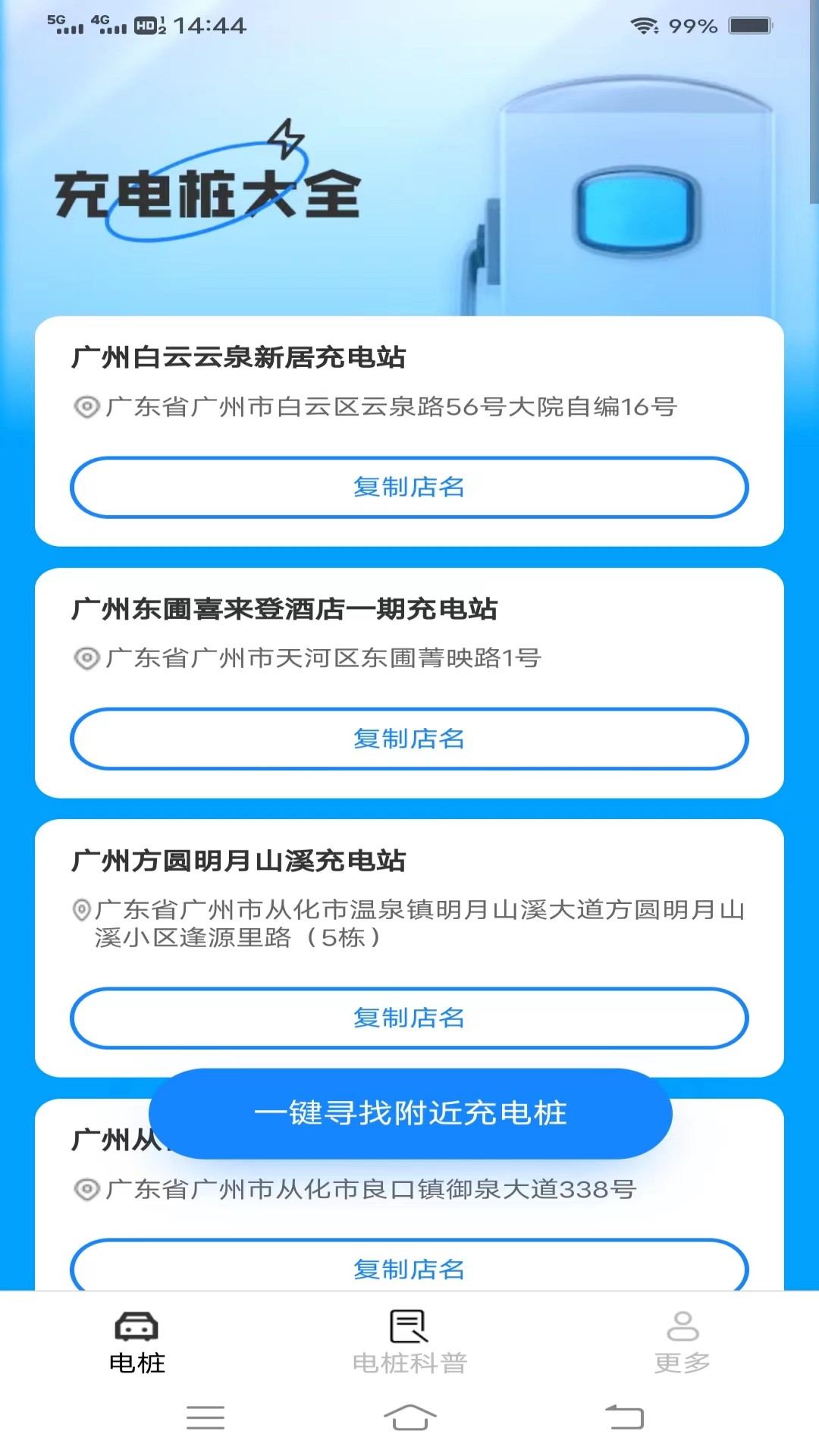The height and width of the screenshot is (1456, 819).
Task: Click the location pin near 明月山溪大道 address
Action: 82,909
